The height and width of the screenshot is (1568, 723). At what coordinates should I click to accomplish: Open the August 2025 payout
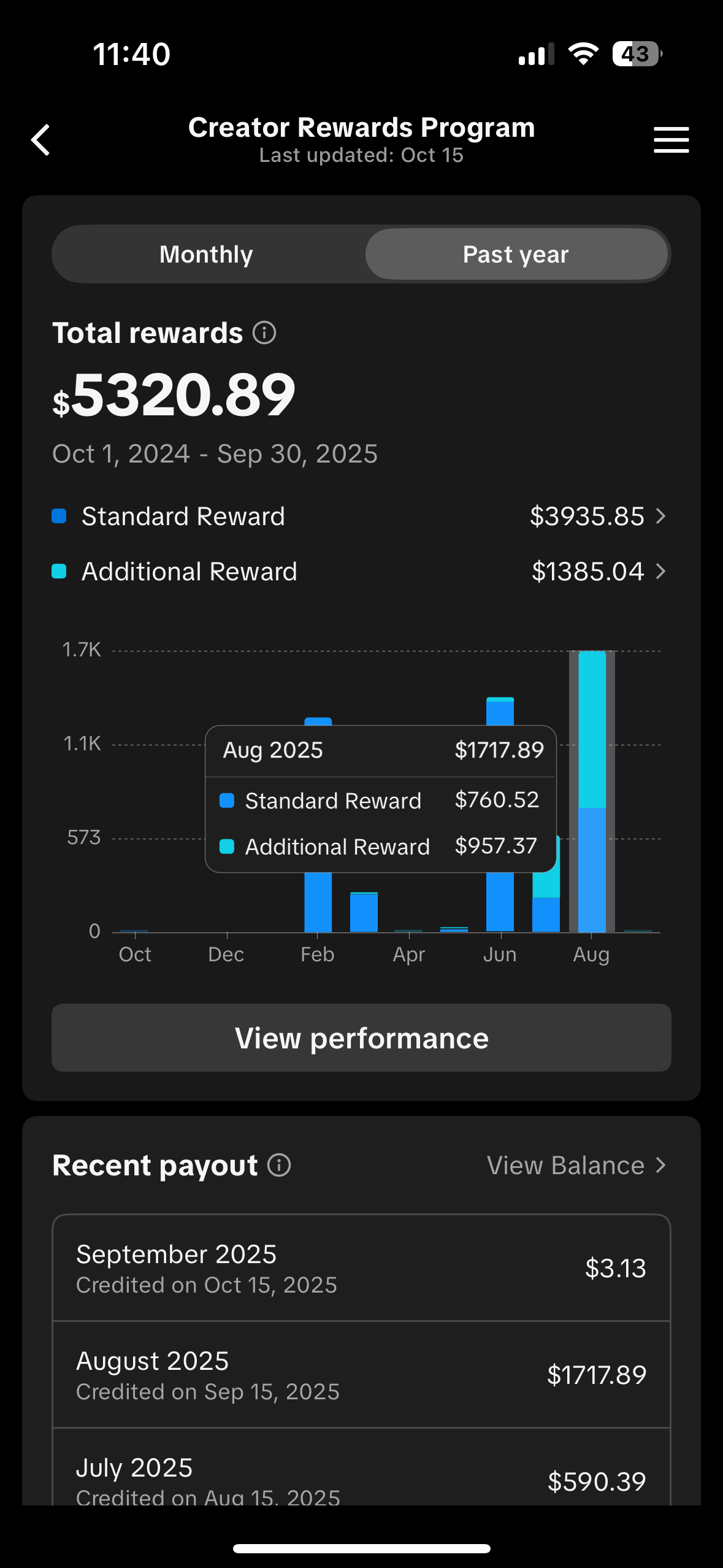pyautogui.click(x=361, y=1375)
